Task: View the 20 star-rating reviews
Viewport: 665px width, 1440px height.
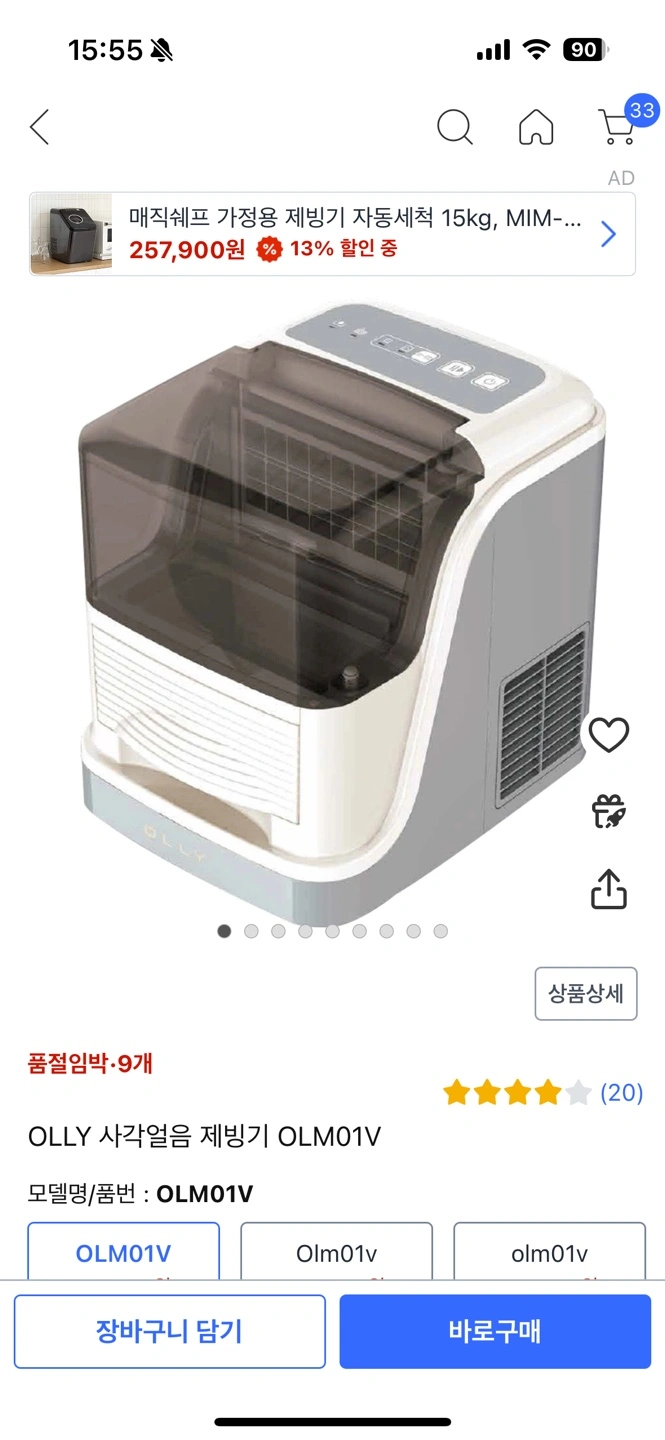Action: tap(543, 1093)
